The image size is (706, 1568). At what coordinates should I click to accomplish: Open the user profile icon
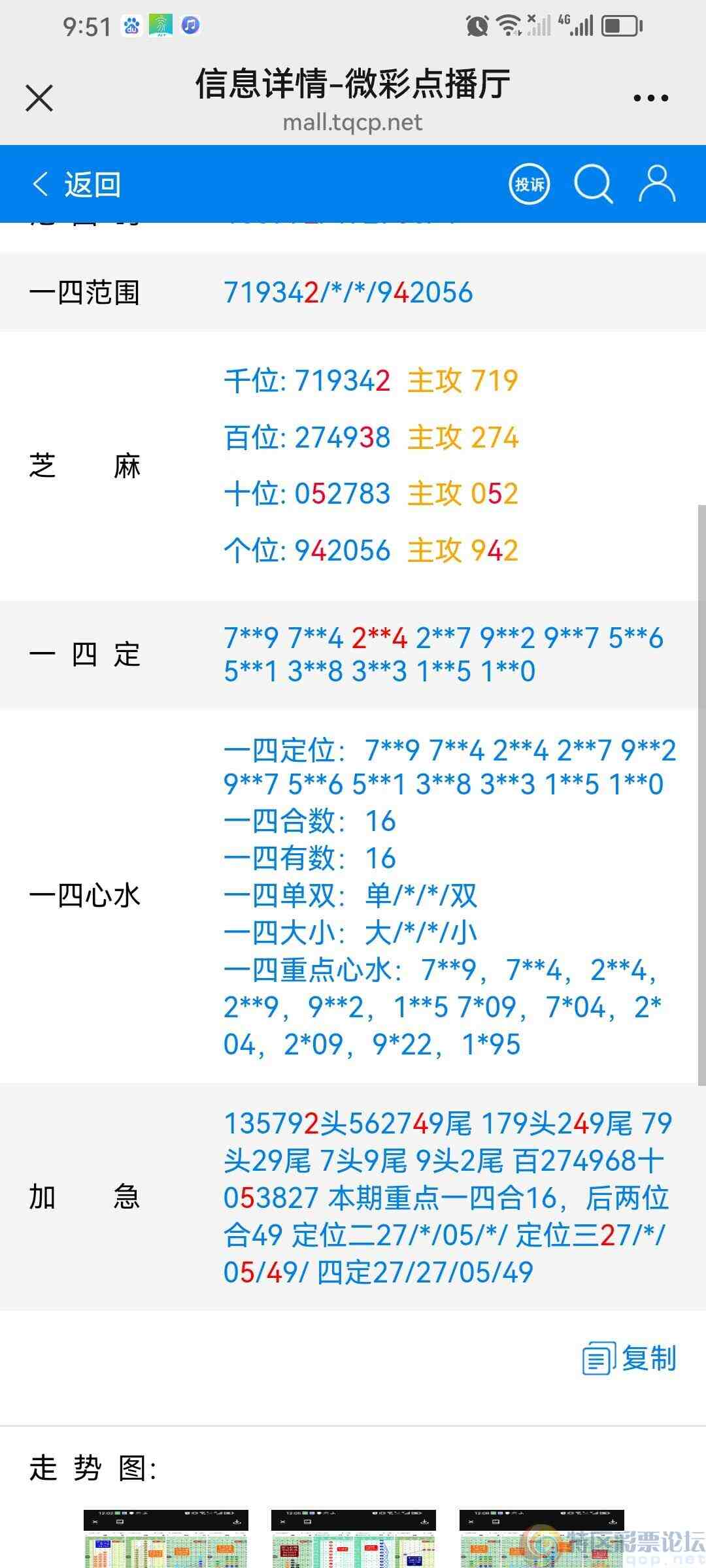[x=656, y=184]
